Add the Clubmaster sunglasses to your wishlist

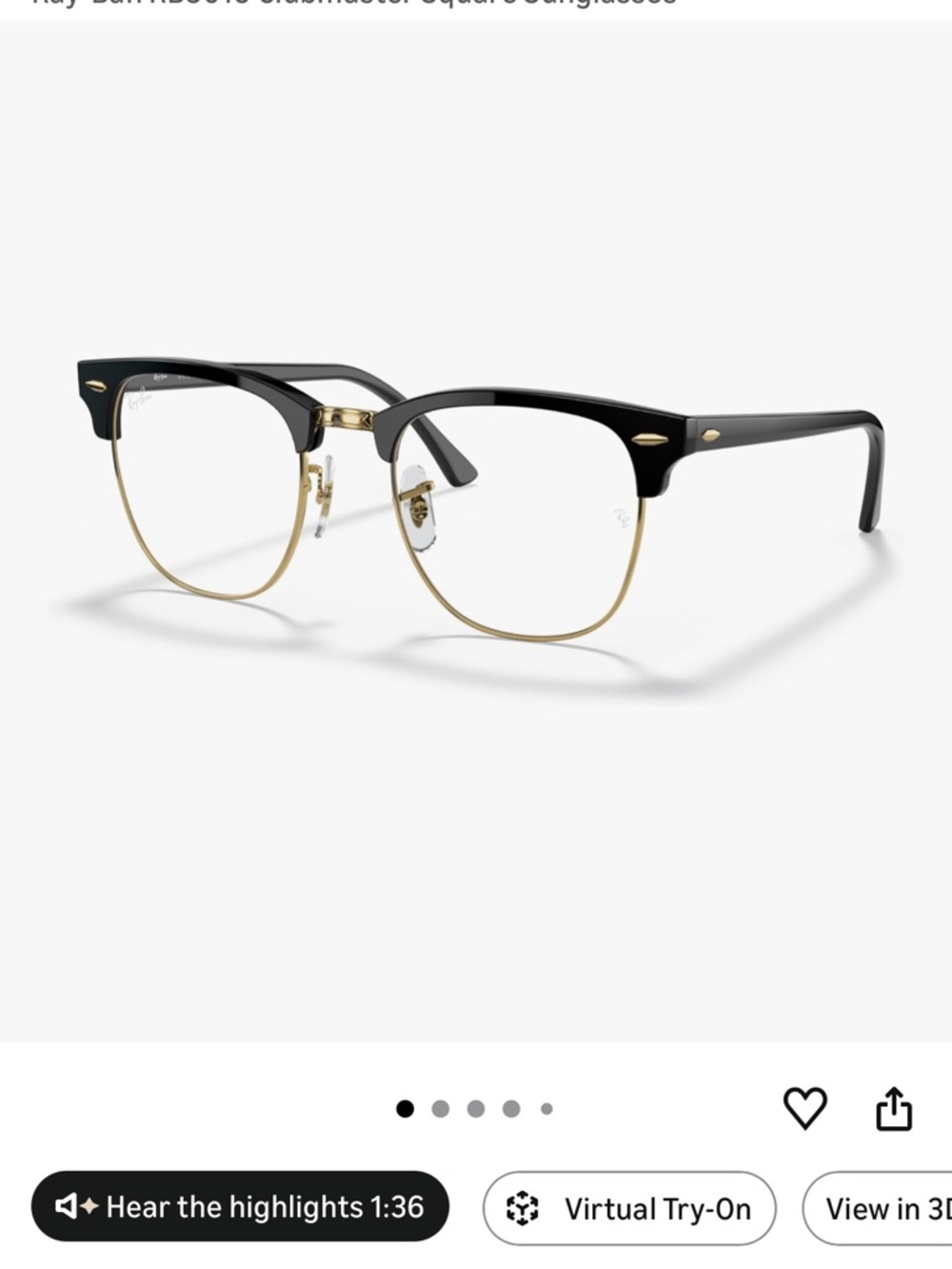pos(806,1107)
